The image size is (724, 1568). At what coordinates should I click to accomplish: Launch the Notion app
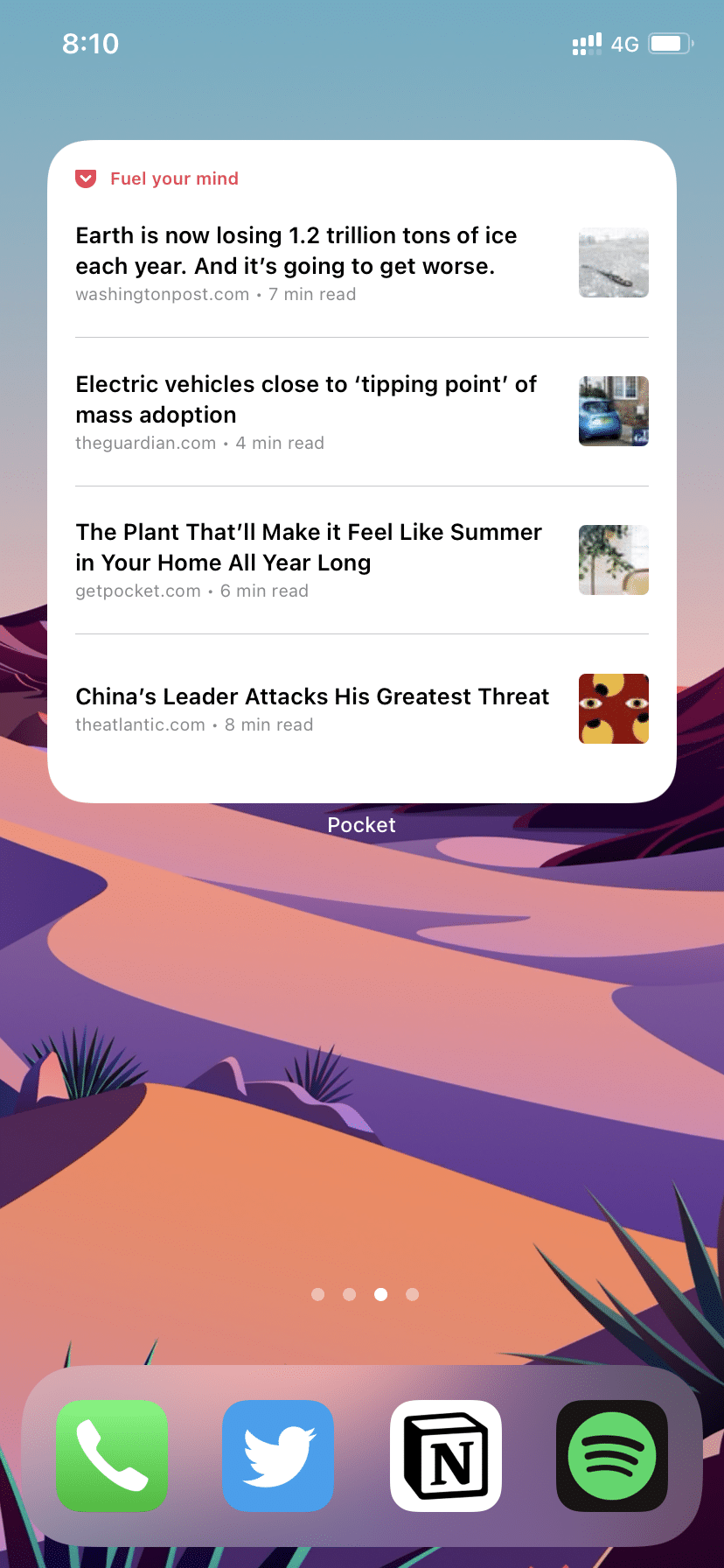click(x=446, y=1456)
